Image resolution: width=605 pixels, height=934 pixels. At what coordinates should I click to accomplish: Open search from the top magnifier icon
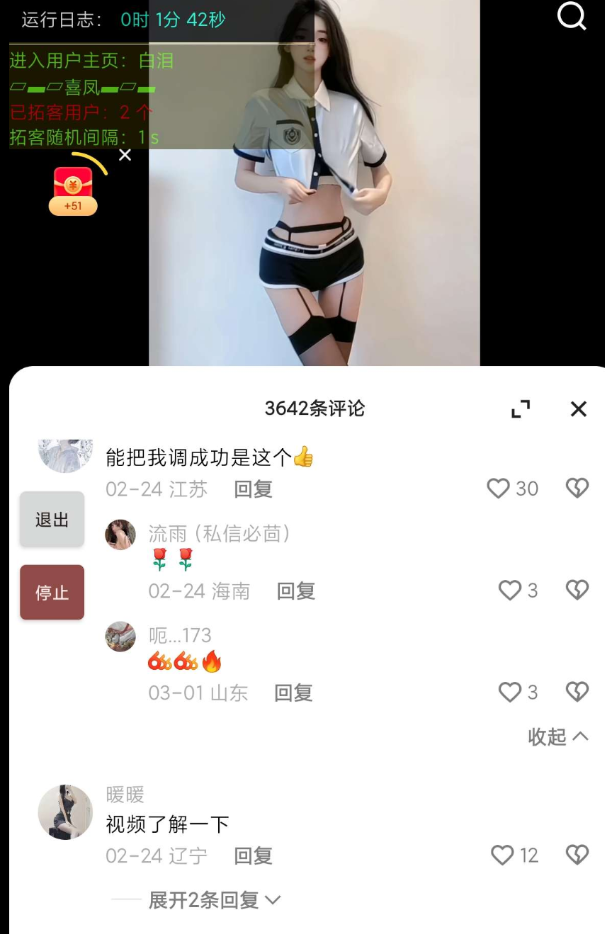pyautogui.click(x=571, y=16)
